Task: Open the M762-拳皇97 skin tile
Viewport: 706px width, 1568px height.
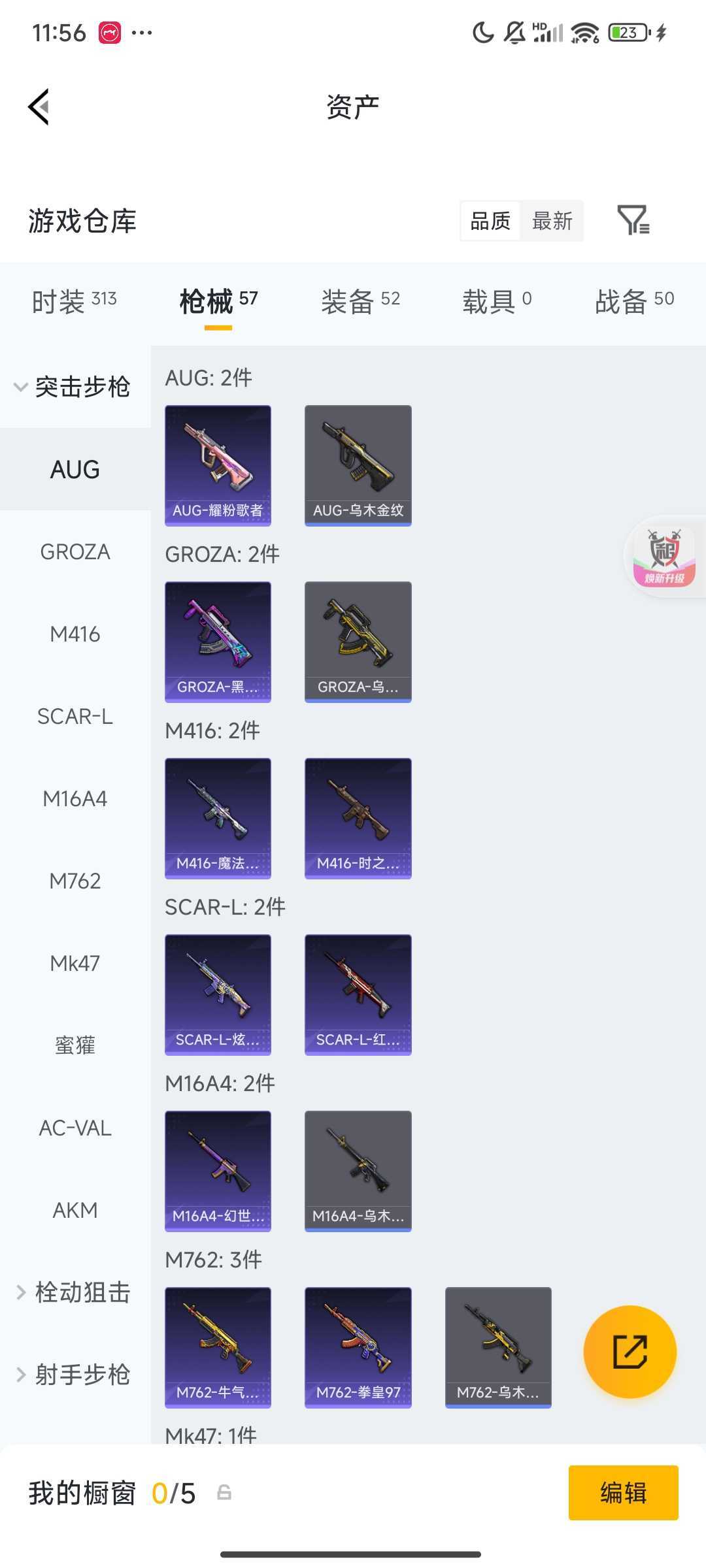Action: tap(358, 1347)
